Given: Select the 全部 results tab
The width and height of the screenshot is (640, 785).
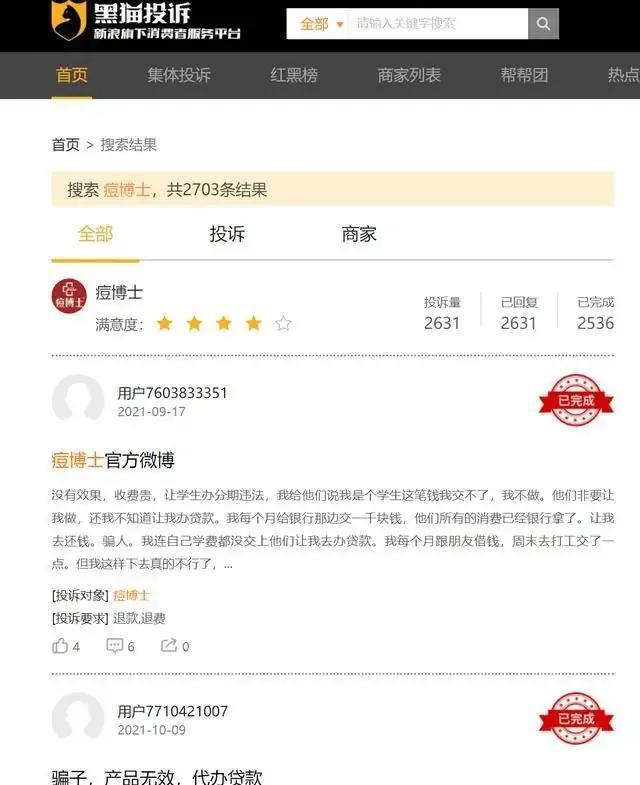Looking at the screenshot, I should pyautogui.click(x=96, y=234).
